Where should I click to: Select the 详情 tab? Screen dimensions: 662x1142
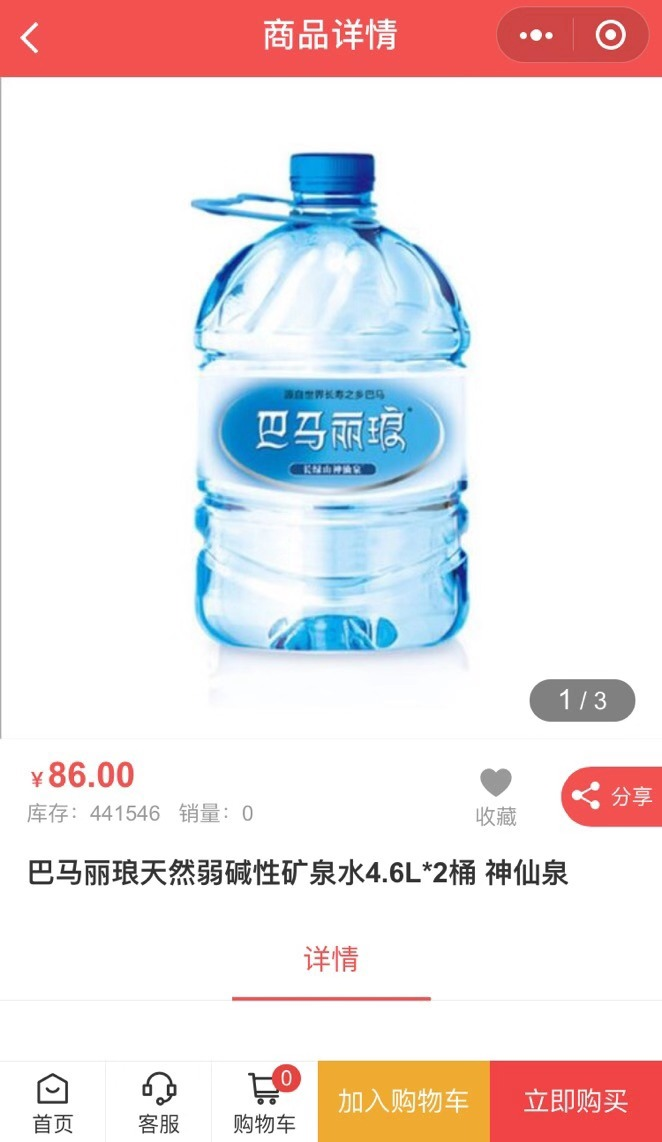(x=331, y=960)
